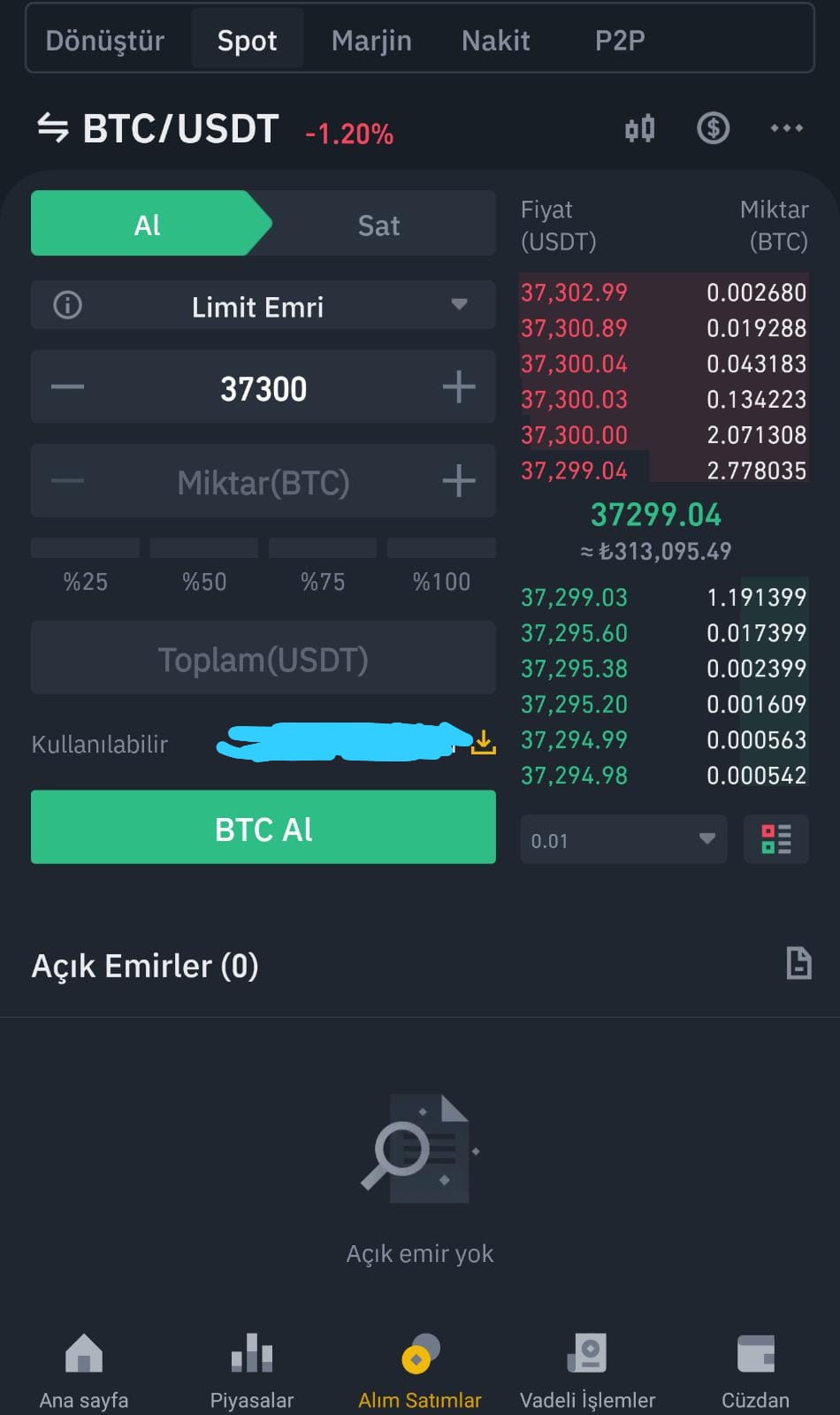Tap the deposit icon next to Kullanılabilir
Screen dimensions: 840x1415
point(483,742)
